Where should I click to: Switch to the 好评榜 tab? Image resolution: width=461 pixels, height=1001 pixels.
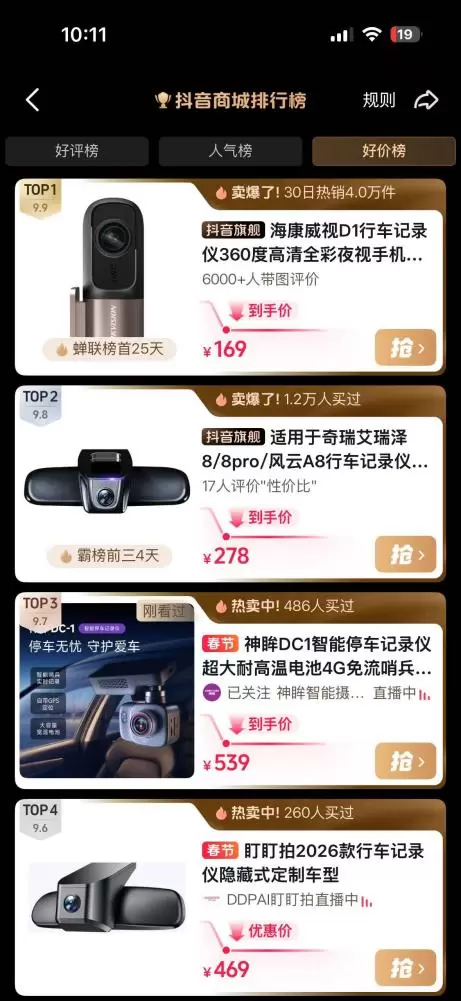coord(77,151)
